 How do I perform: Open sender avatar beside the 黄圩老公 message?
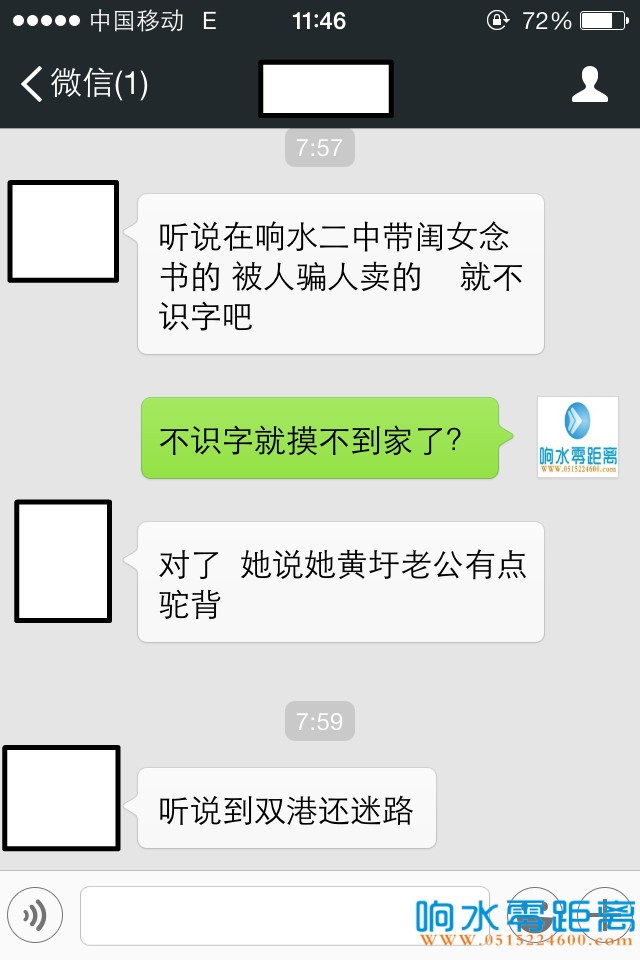[x=63, y=561]
